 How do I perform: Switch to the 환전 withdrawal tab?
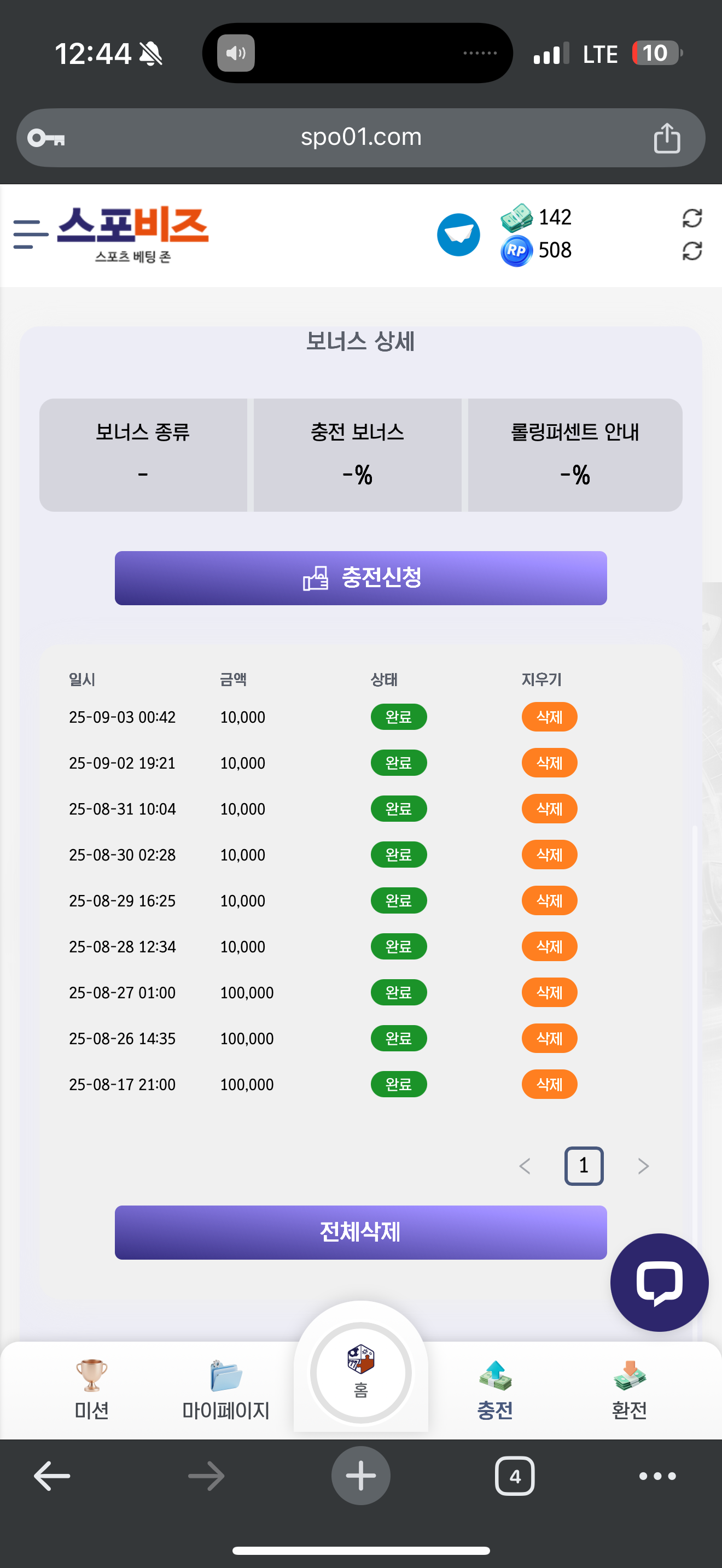click(x=629, y=1390)
